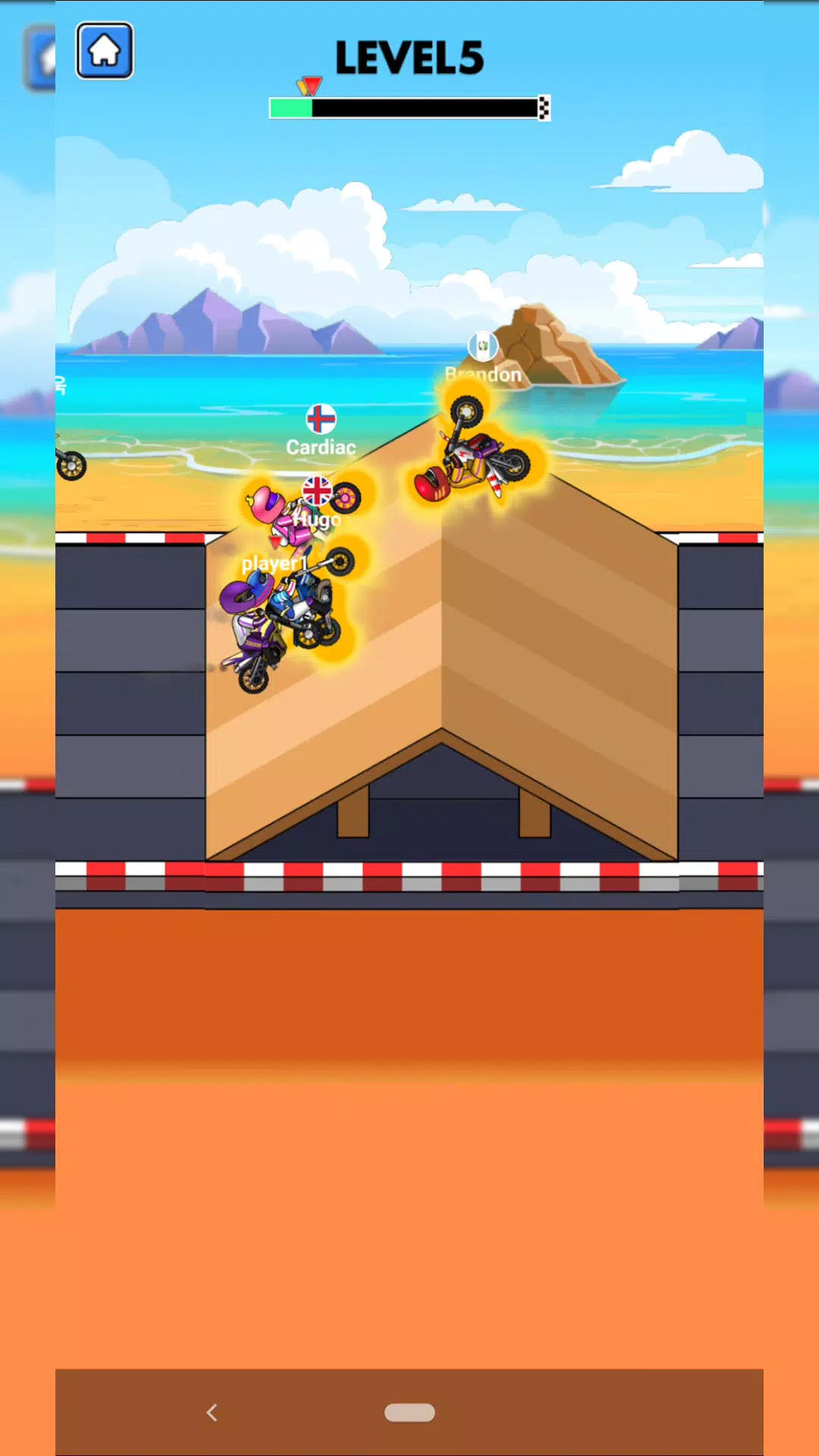819x1456 pixels.
Task: Select the UK flag above Hugo
Action: point(316,491)
